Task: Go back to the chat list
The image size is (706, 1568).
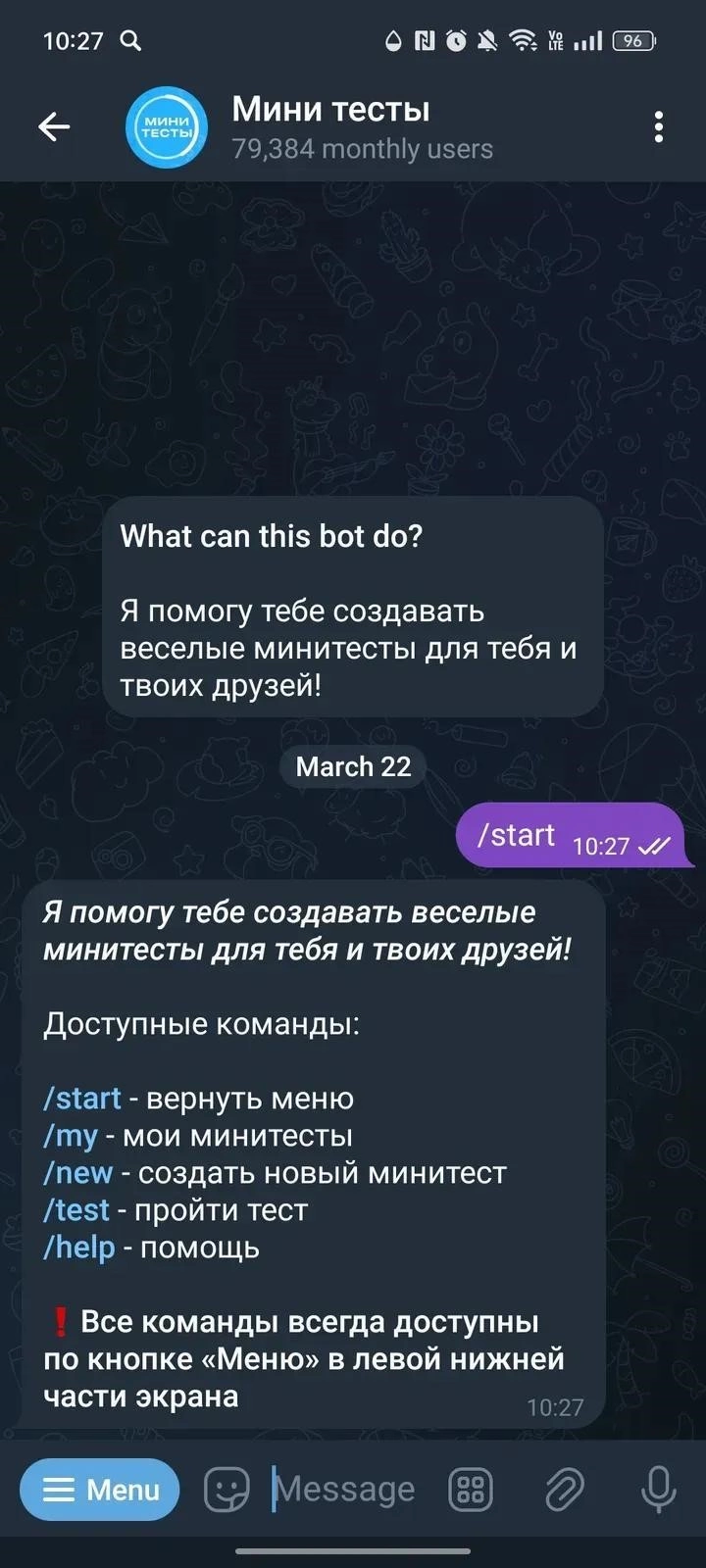Action: (x=54, y=126)
